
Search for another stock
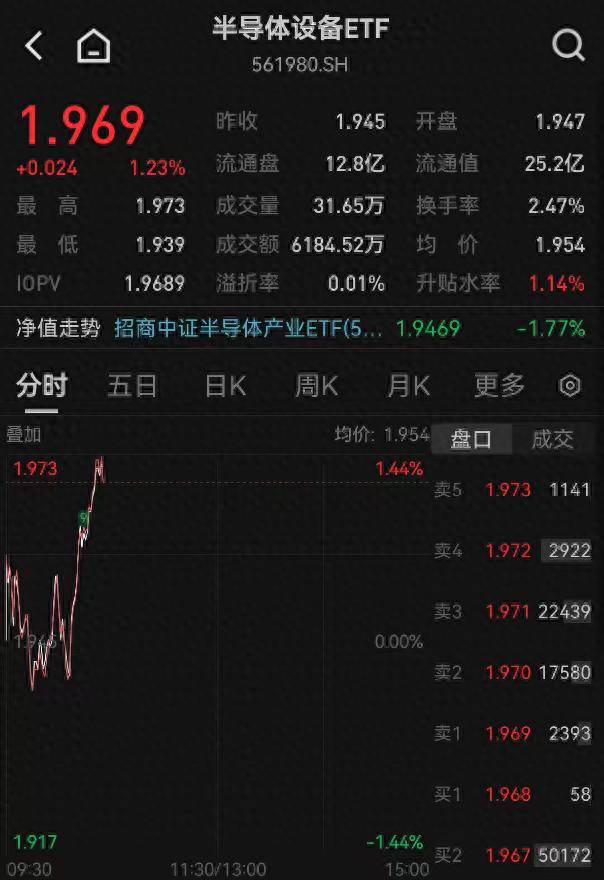tap(567, 45)
